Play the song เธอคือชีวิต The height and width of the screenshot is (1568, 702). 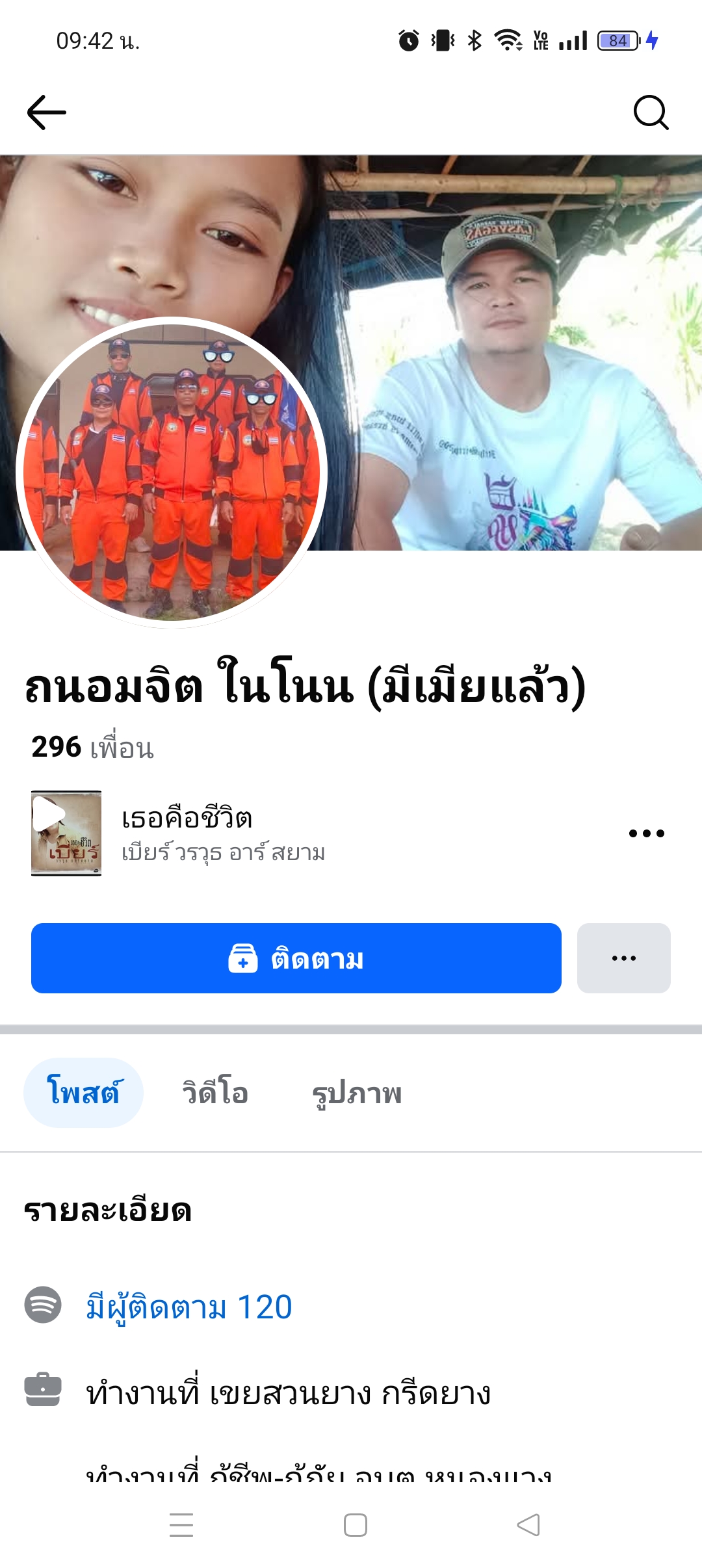pos(66,833)
